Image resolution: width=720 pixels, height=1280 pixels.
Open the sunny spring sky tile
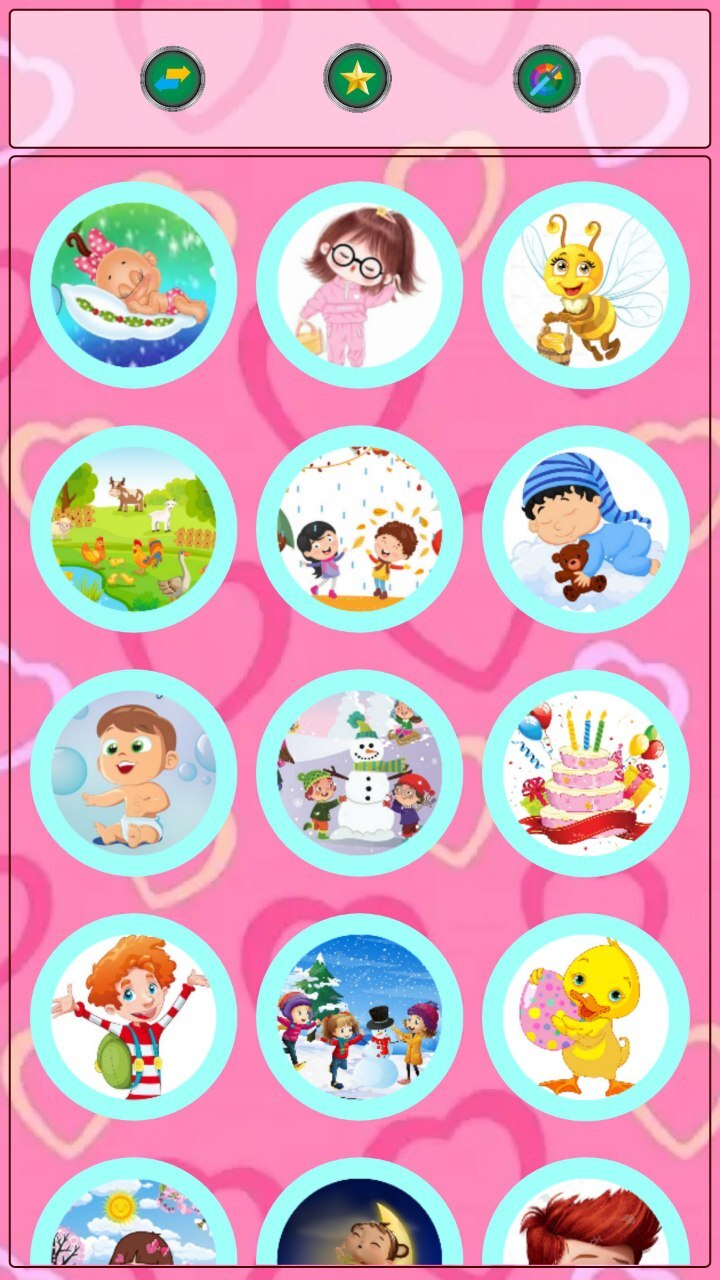(x=133, y=1222)
